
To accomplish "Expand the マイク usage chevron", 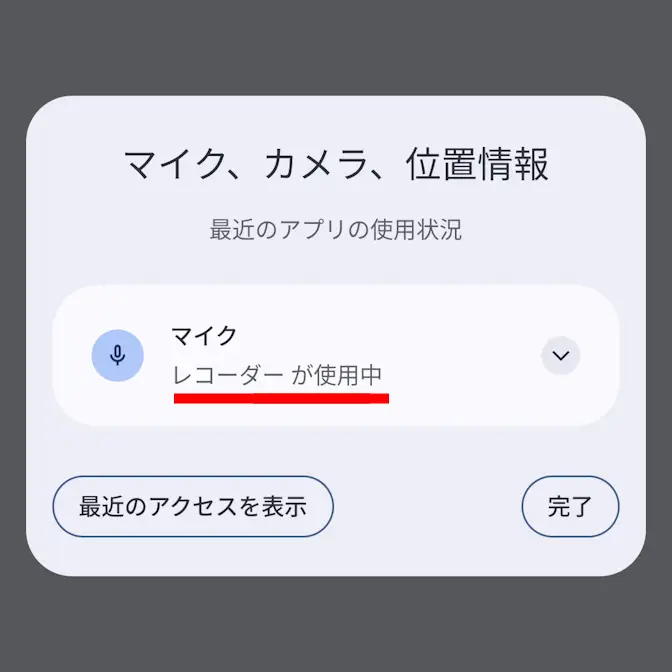I will click(561, 355).
